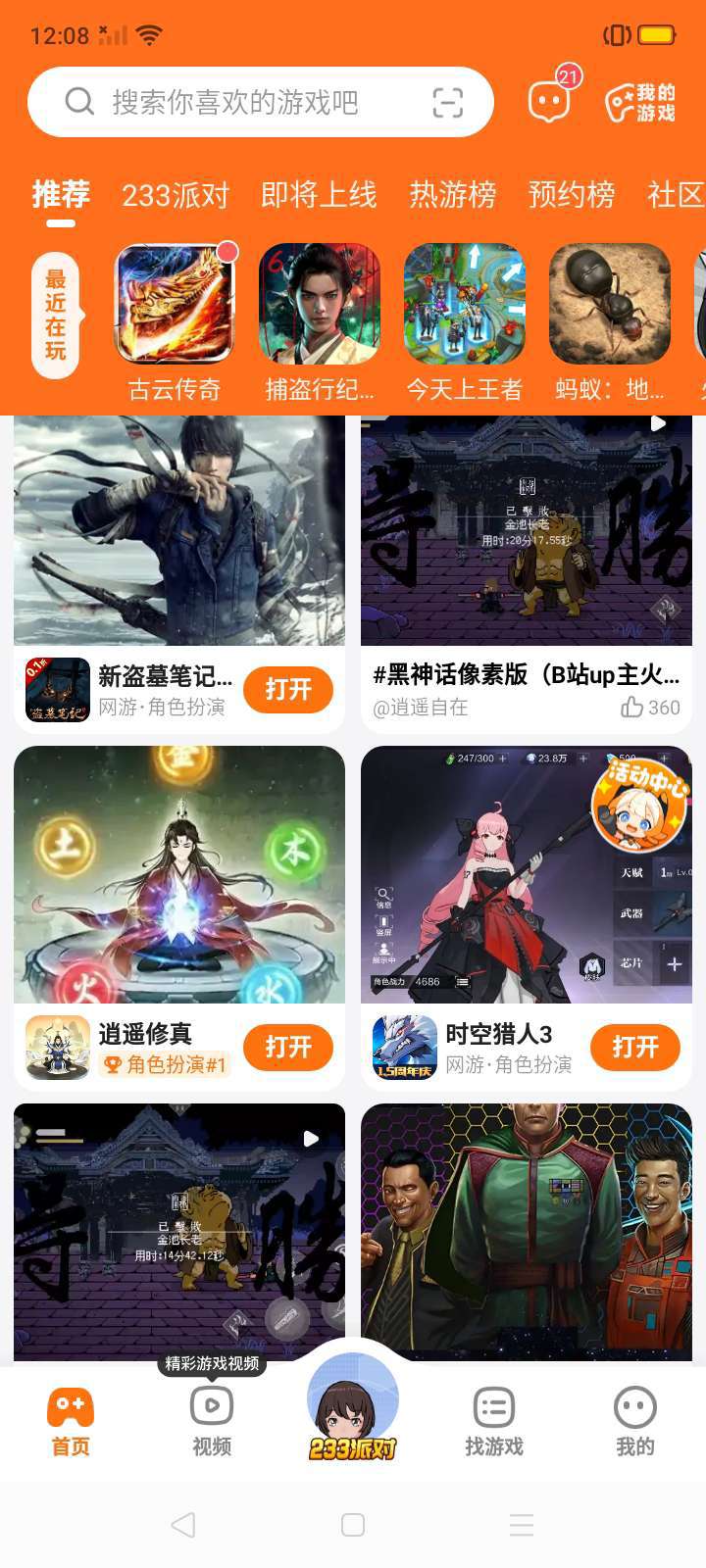This screenshot has width=706, height=1568.
Task: Open messages with 21 badge
Action: pyautogui.click(x=549, y=101)
